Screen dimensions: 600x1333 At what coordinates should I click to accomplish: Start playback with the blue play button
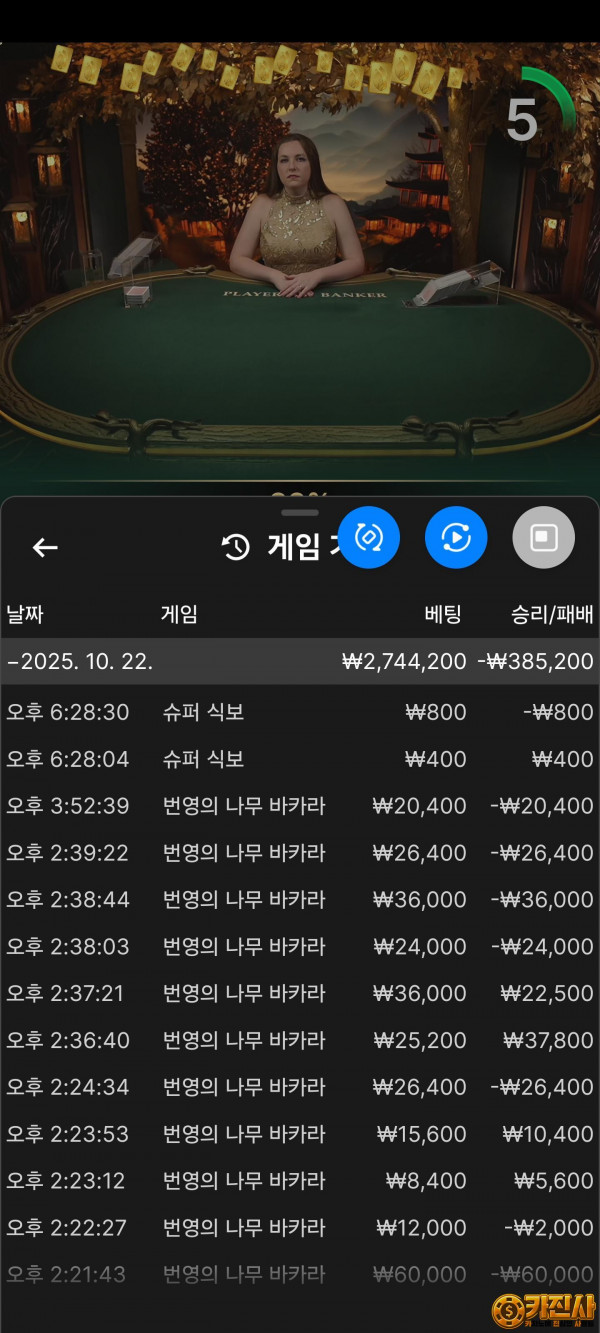pyautogui.click(x=456, y=538)
